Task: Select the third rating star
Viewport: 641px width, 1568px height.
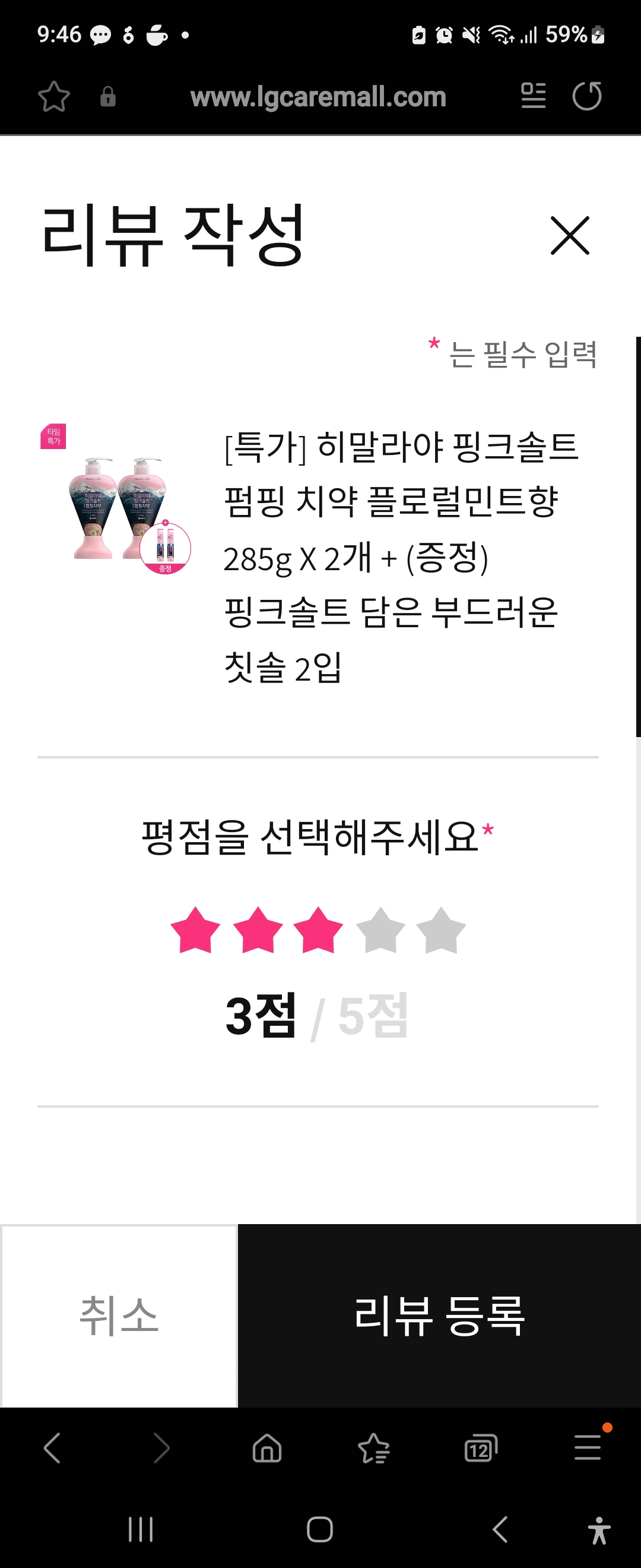Action: point(318,930)
